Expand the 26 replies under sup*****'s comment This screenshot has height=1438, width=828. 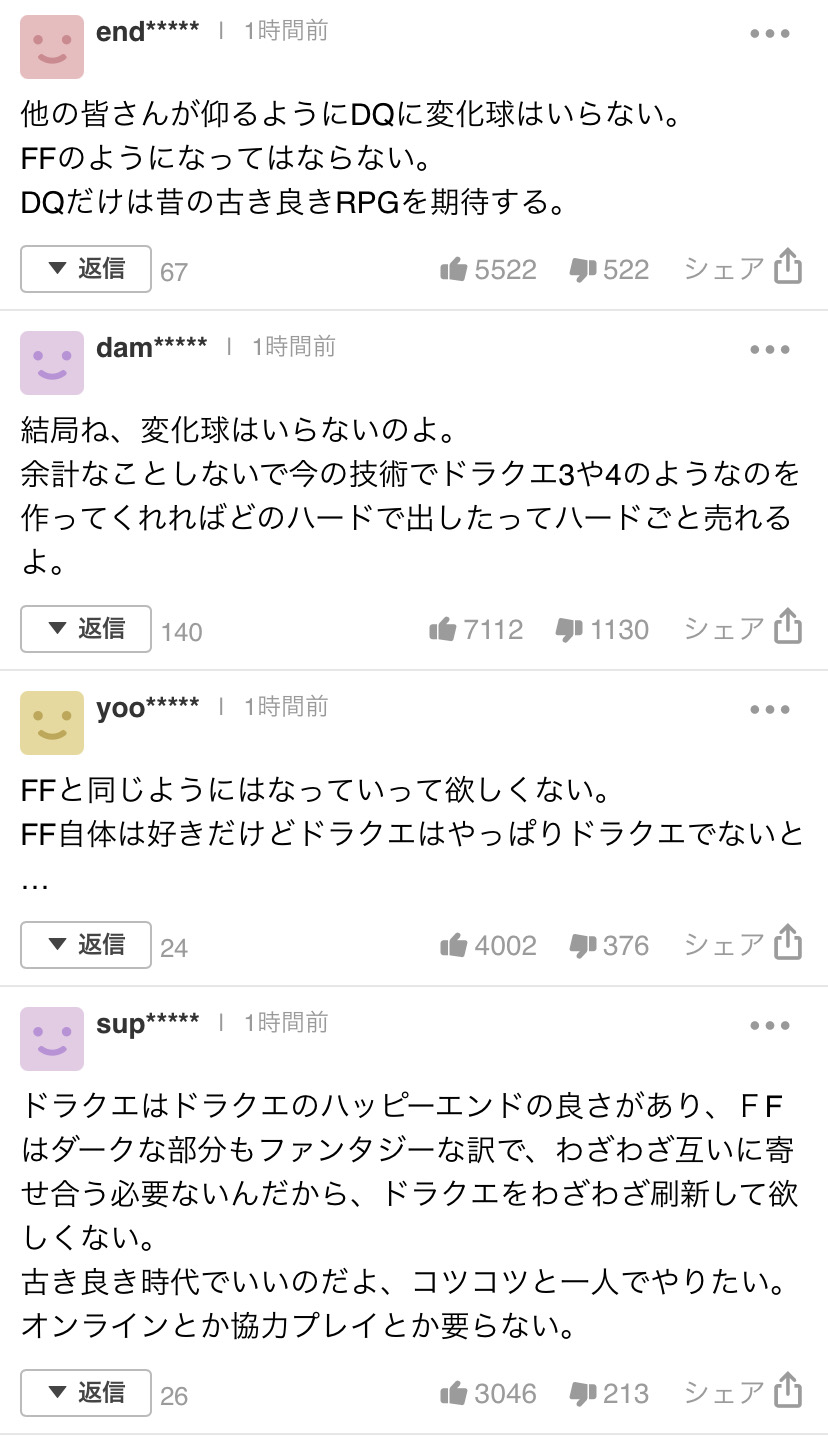[x=86, y=1393]
